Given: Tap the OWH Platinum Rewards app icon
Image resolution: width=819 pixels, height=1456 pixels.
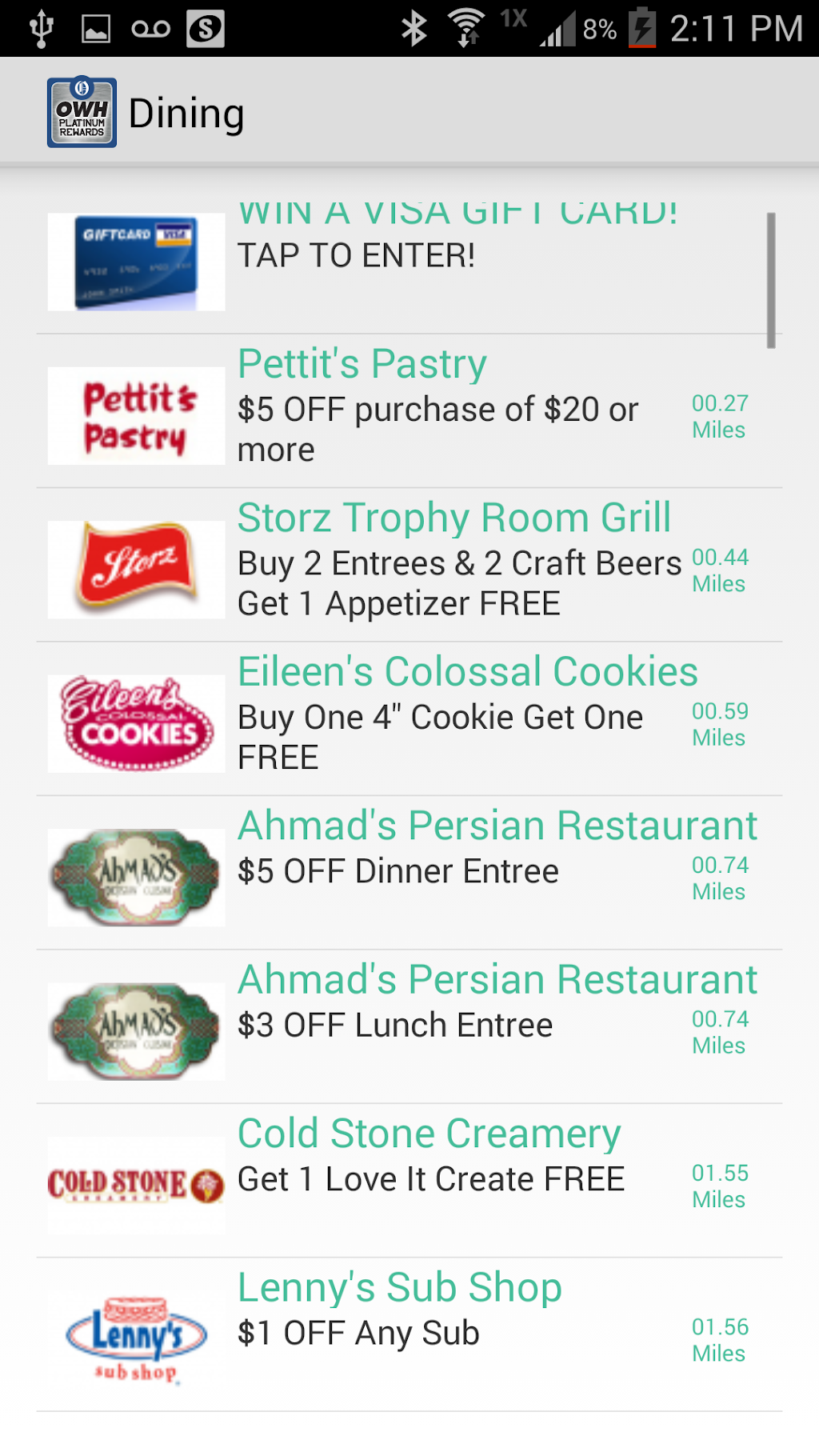Looking at the screenshot, I should (x=82, y=113).
